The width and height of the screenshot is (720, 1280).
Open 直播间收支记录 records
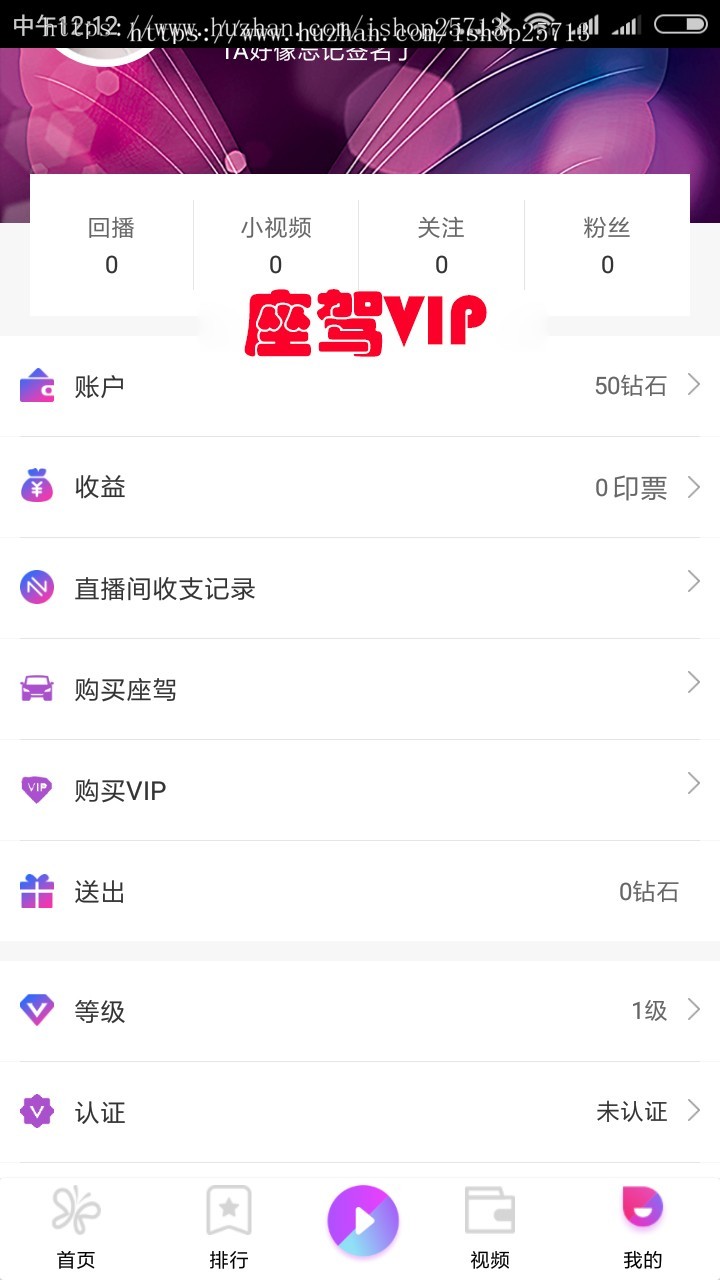point(360,588)
